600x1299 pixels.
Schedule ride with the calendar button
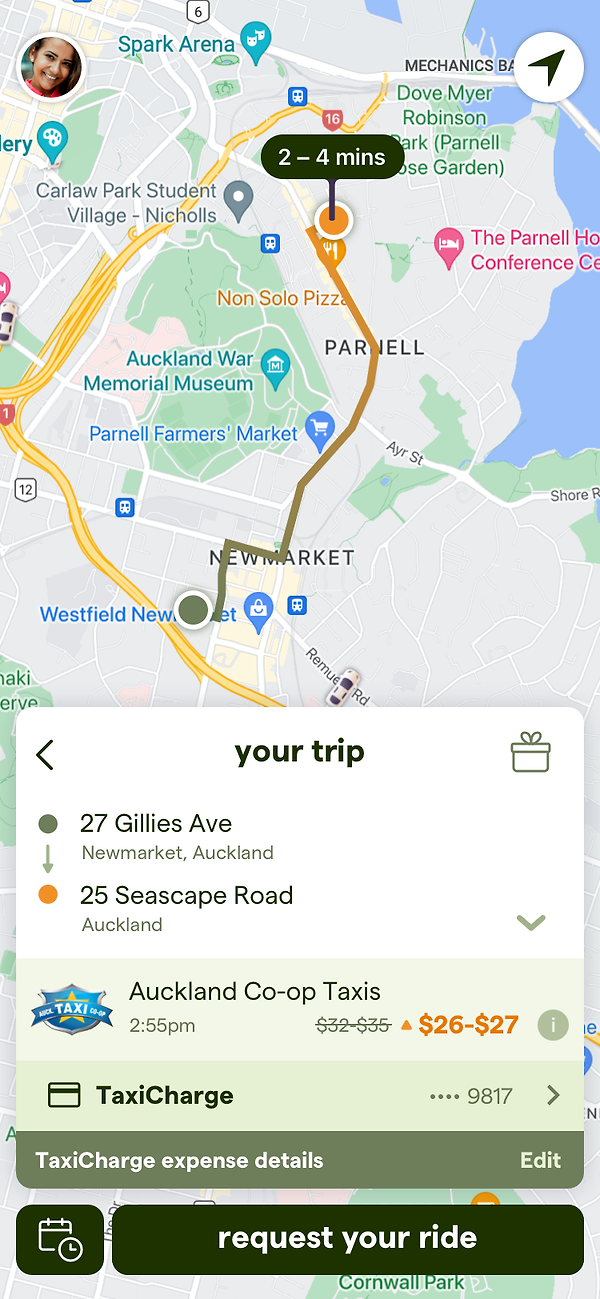(x=60, y=1239)
